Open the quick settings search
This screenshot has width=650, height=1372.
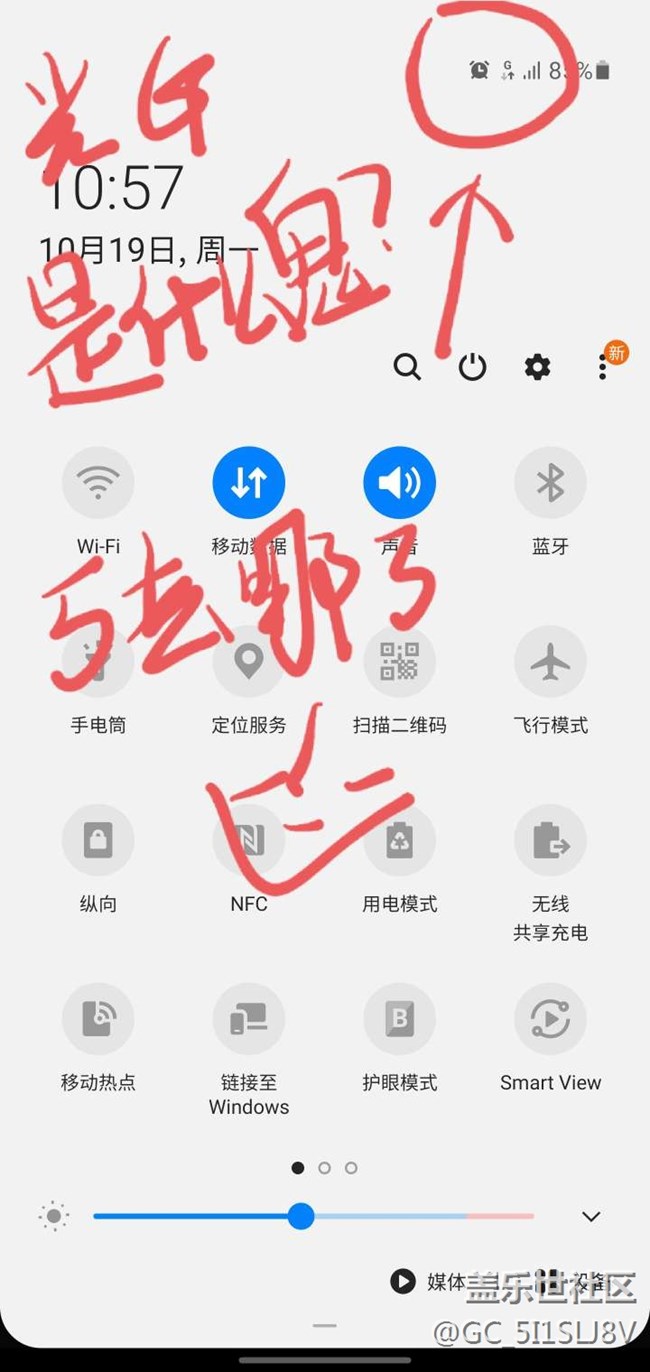tap(407, 367)
